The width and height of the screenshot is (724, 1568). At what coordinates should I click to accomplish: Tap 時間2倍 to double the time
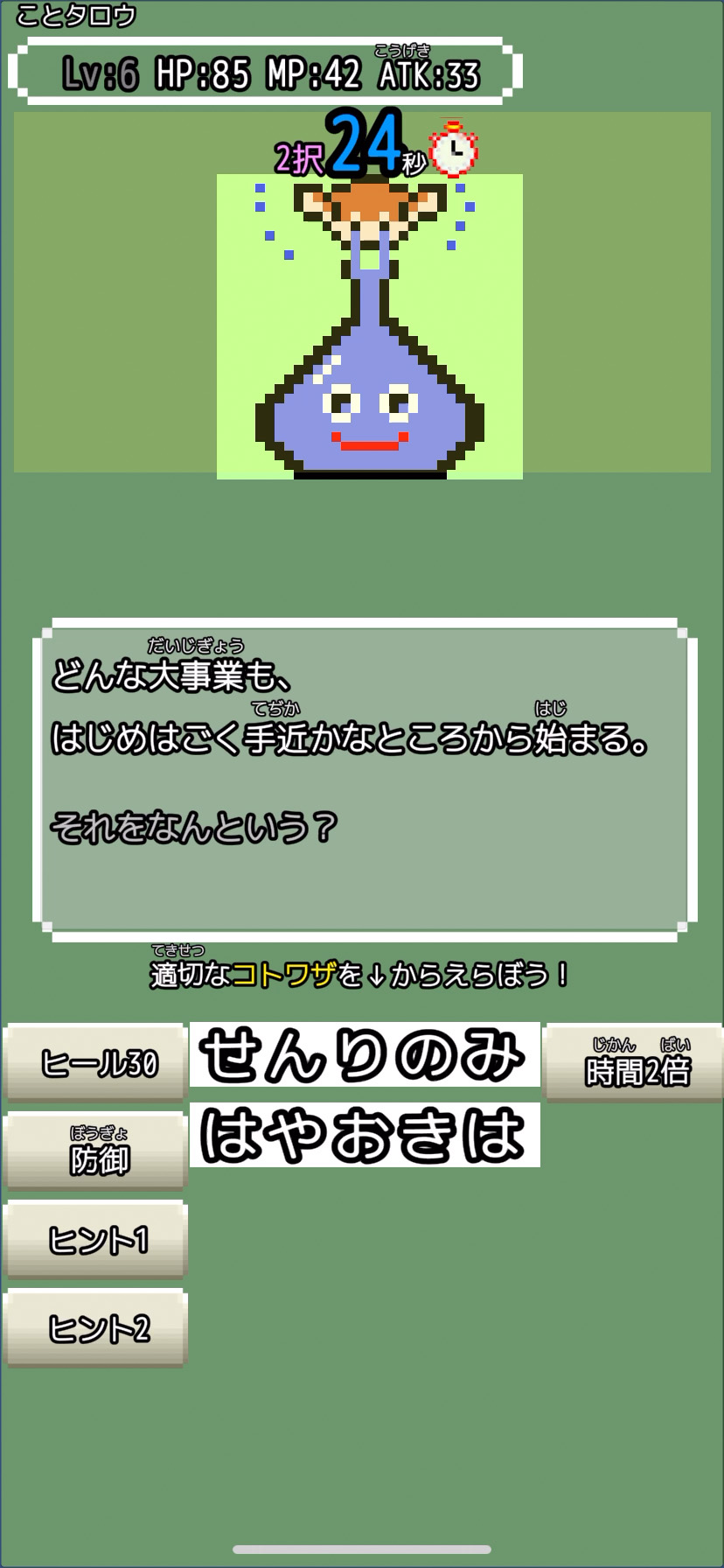(634, 1062)
